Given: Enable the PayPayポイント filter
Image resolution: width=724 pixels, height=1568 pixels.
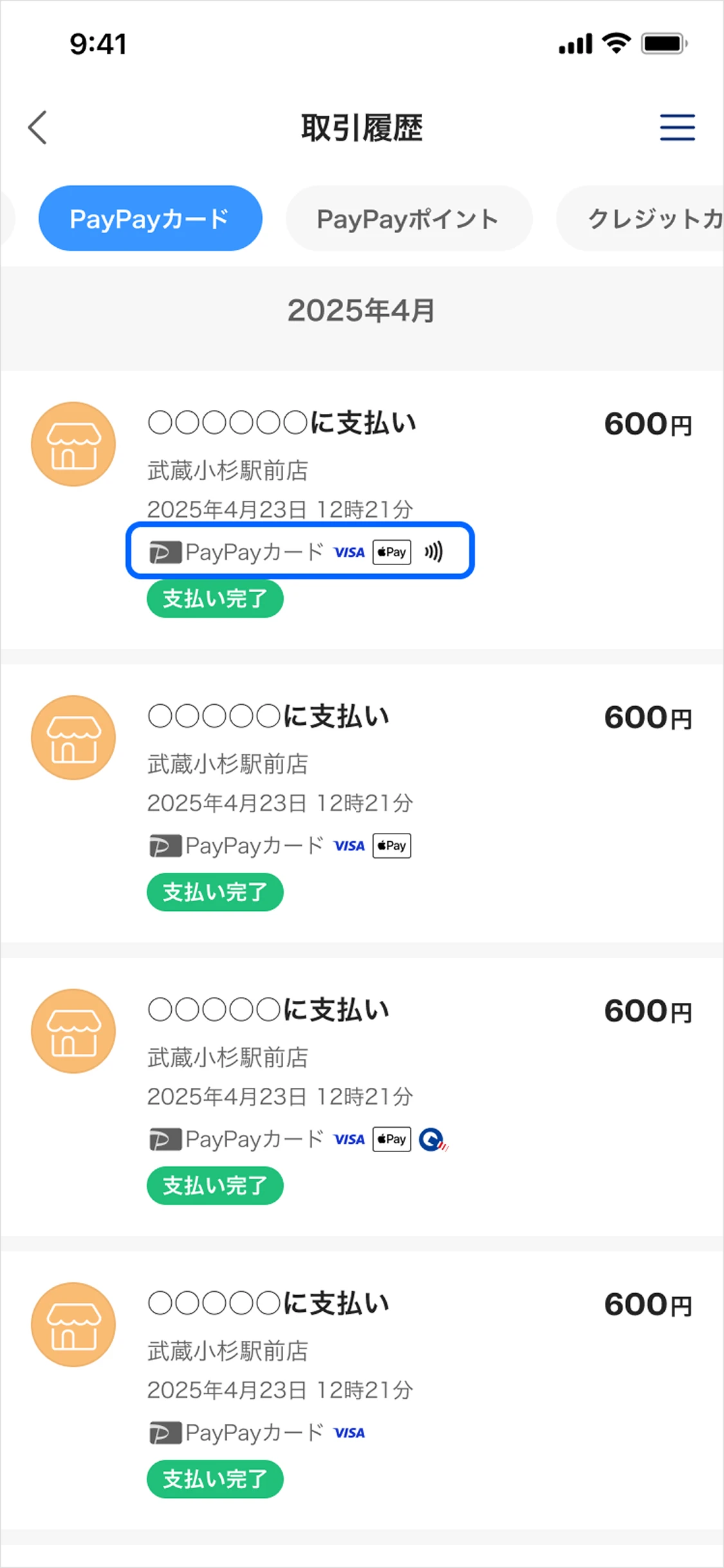Looking at the screenshot, I should click(x=408, y=218).
